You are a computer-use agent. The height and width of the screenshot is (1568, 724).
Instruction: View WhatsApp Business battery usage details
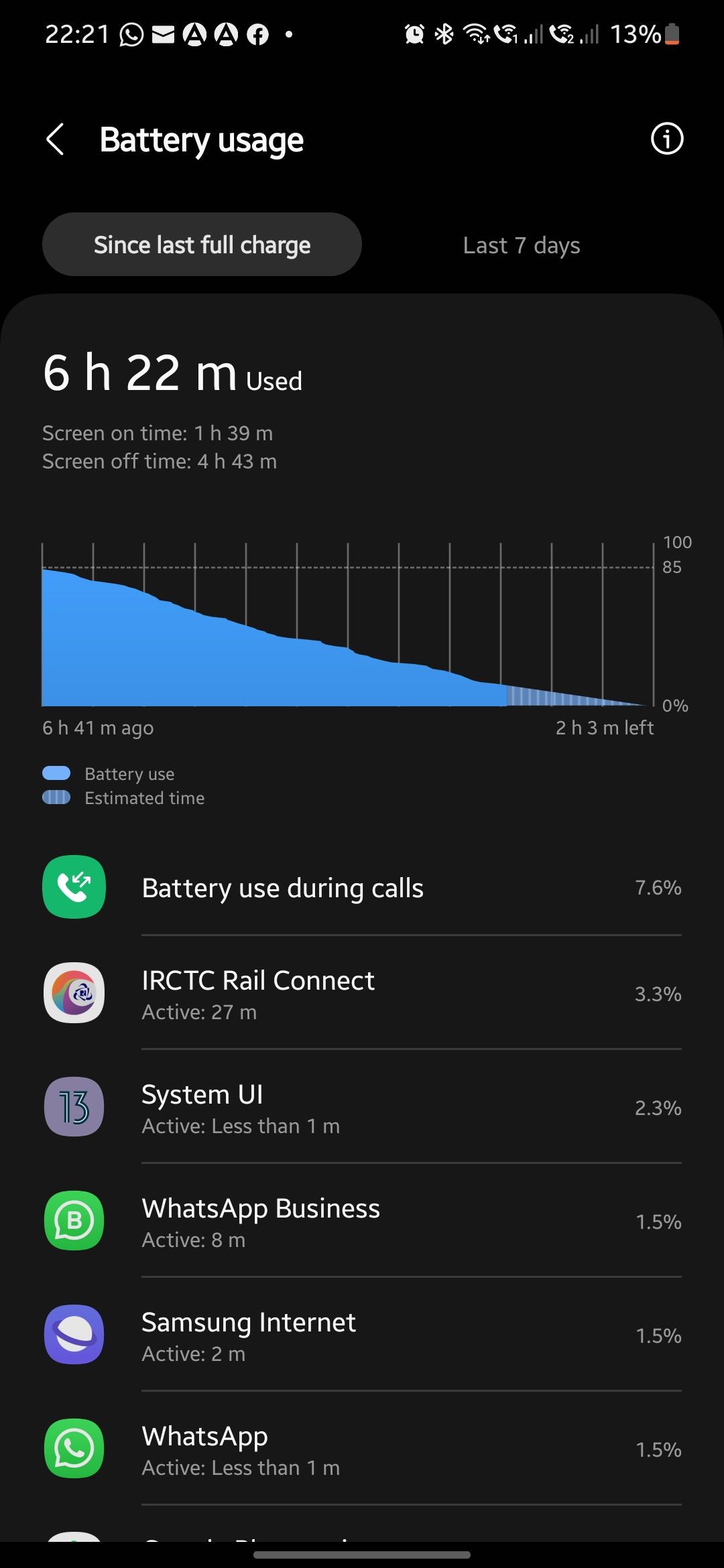pos(362,1221)
